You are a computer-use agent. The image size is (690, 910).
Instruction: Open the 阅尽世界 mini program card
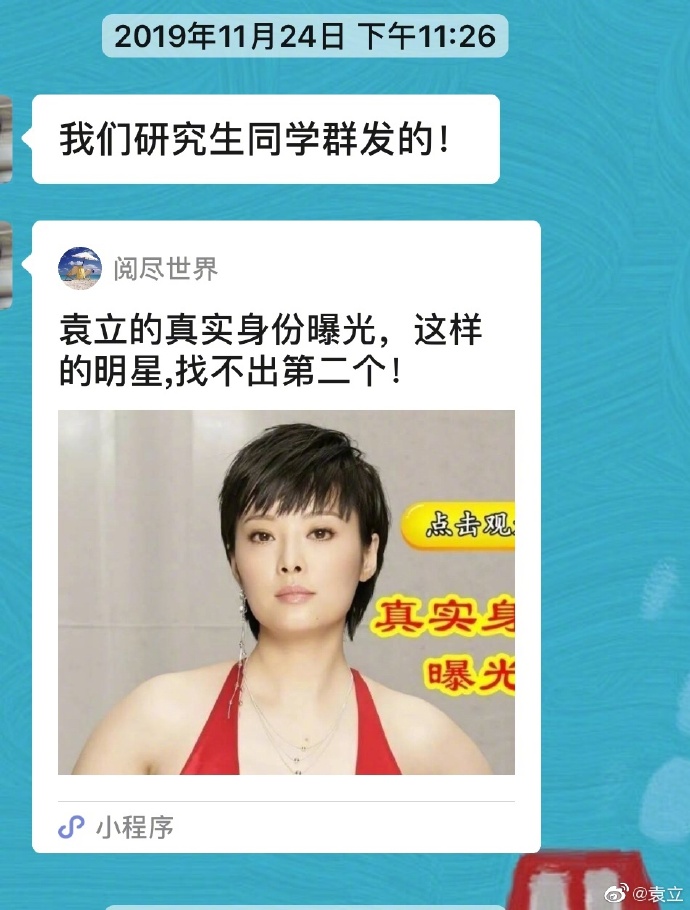click(286, 592)
